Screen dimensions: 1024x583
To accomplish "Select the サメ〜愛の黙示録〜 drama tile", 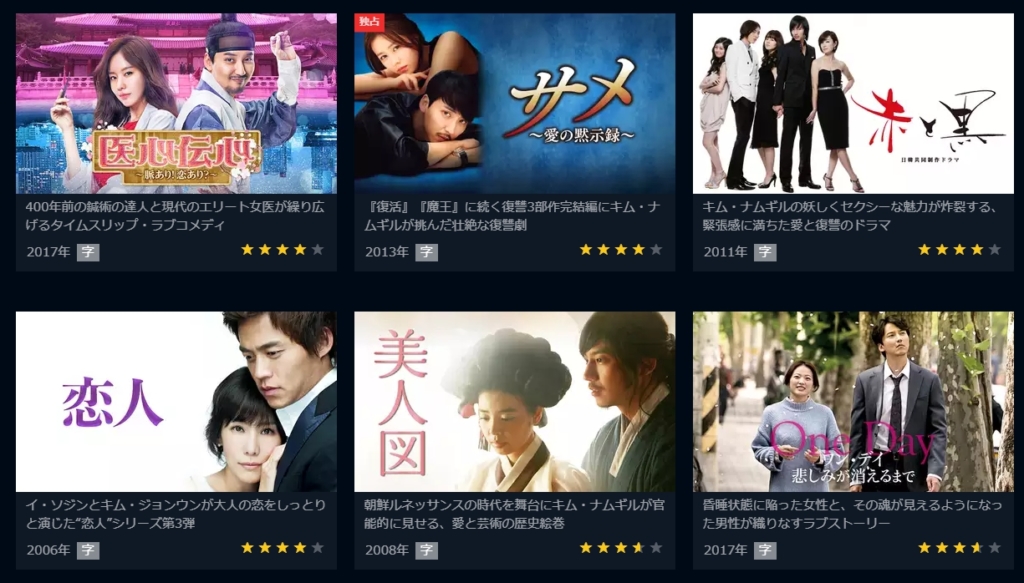I will coord(514,103).
